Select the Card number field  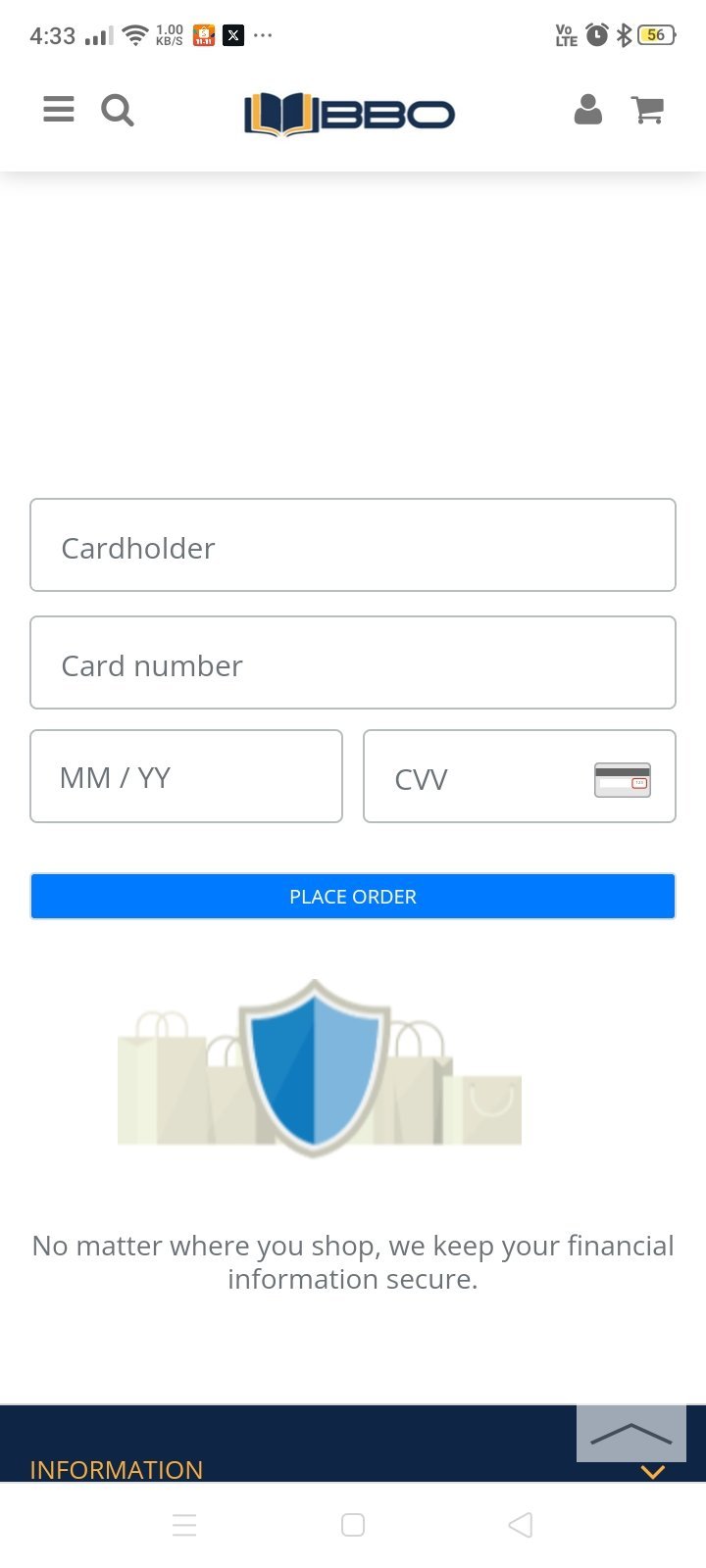coord(353,662)
